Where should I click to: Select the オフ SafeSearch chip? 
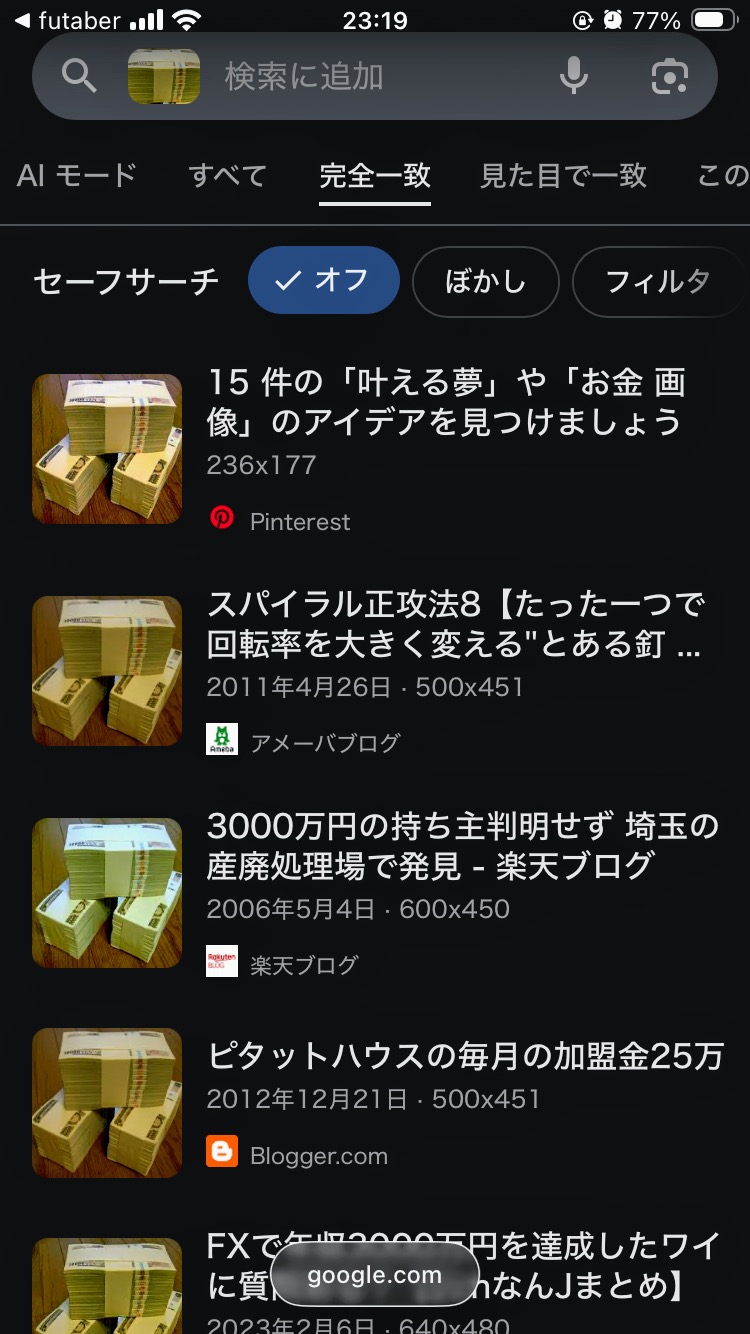click(x=323, y=281)
